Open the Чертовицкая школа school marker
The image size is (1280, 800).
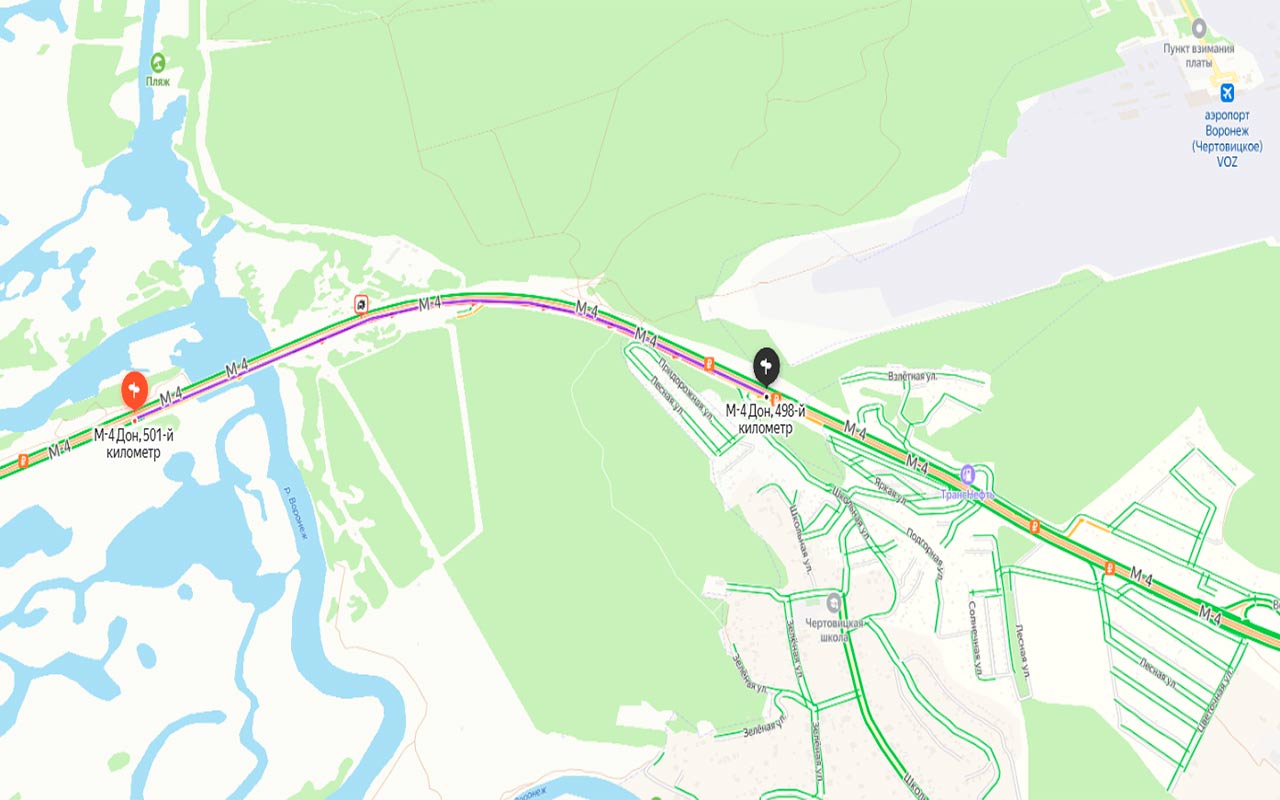pos(834,602)
